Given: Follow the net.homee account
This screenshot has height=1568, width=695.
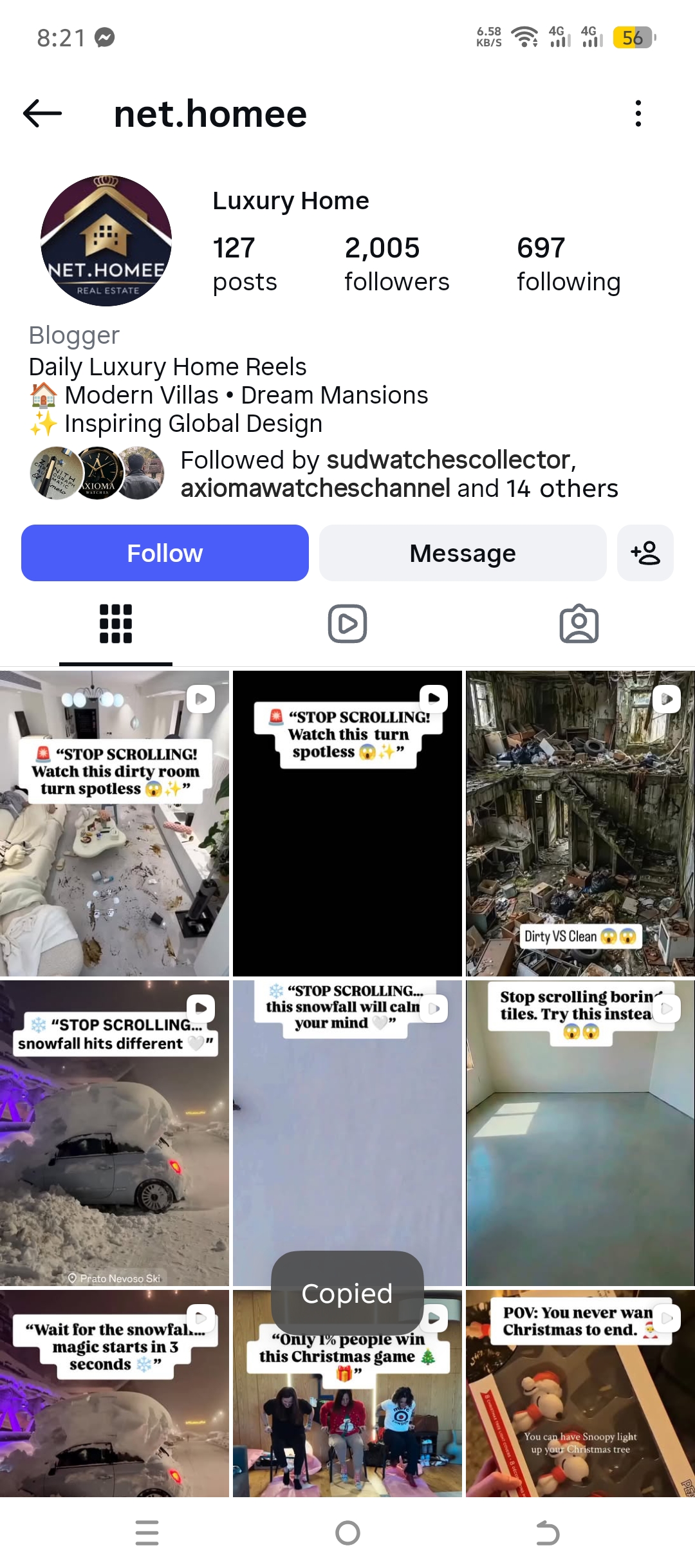Looking at the screenshot, I should coord(165,553).
